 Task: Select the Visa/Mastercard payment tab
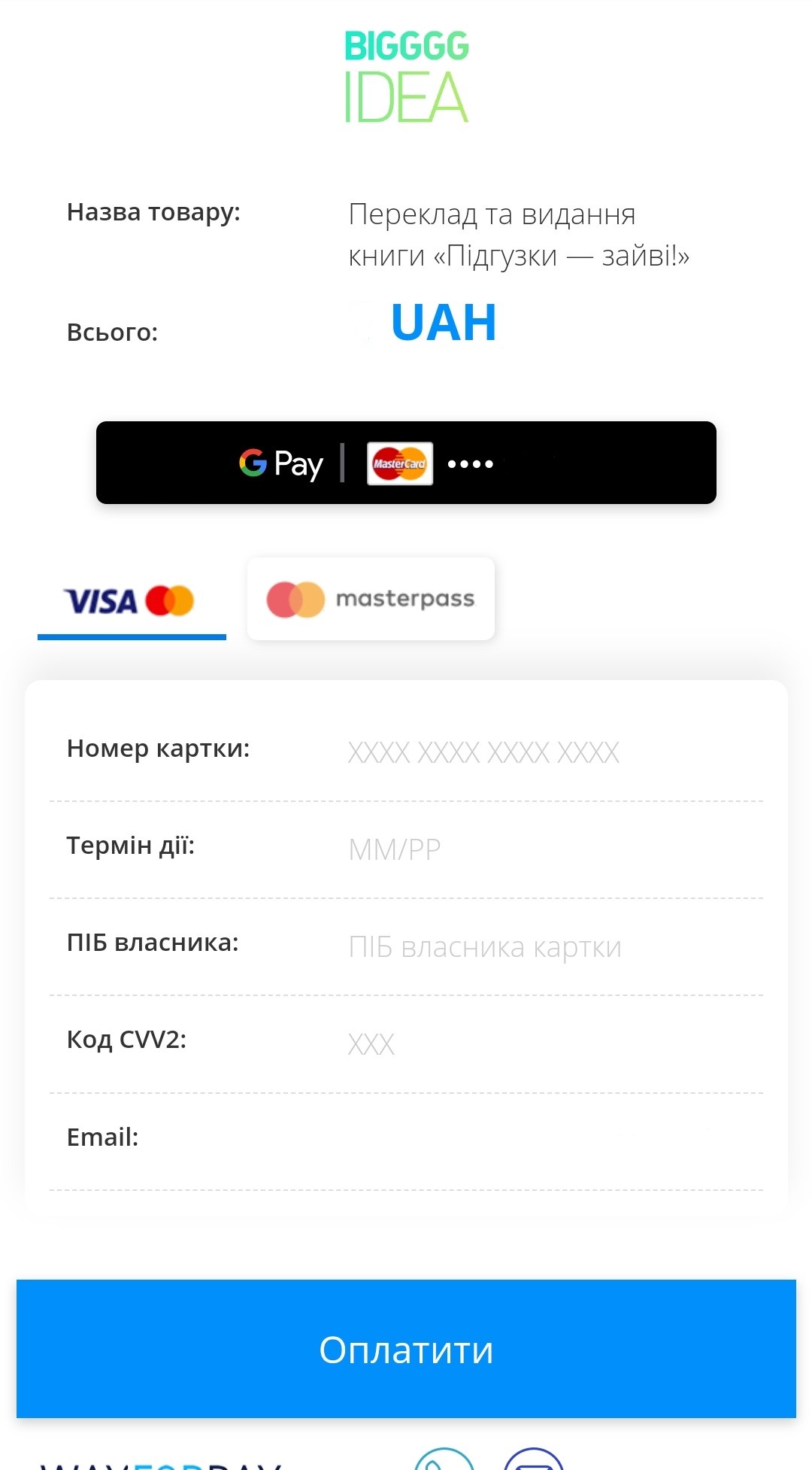coord(132,601)
